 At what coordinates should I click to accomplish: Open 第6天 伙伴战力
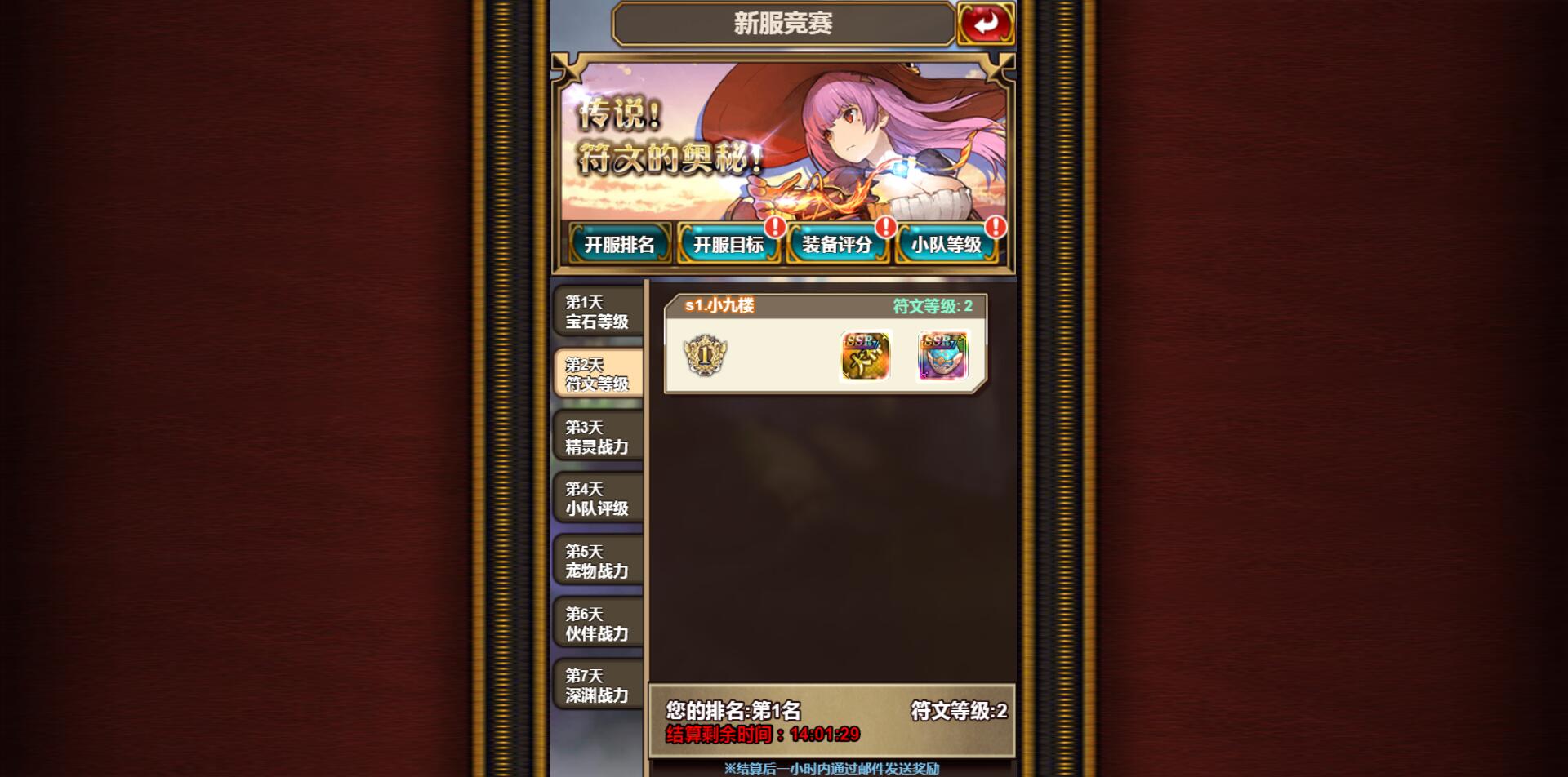598,624
